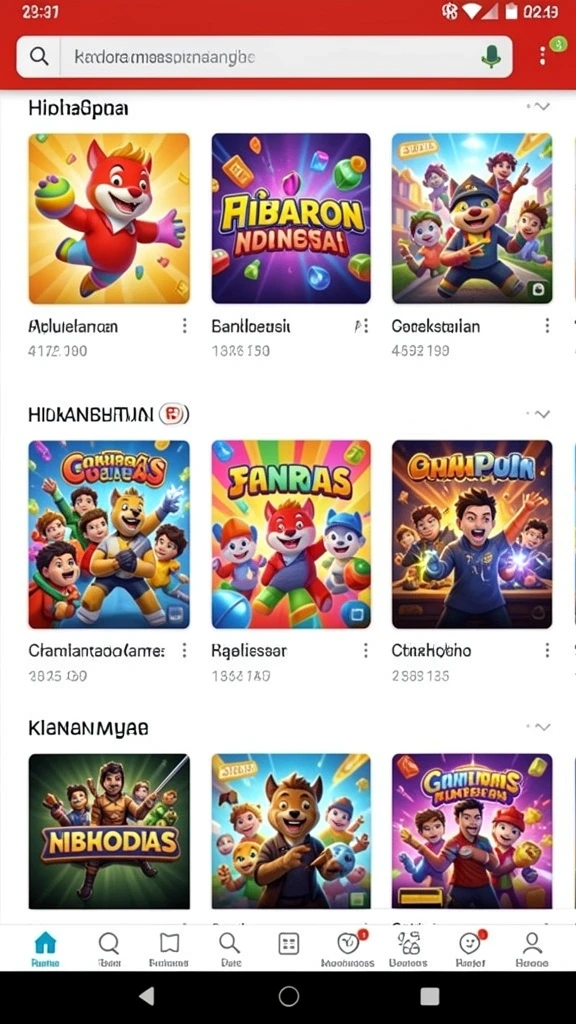Switch to the blue home tab
The image size is (576, 1024).
tap(45, 949)
